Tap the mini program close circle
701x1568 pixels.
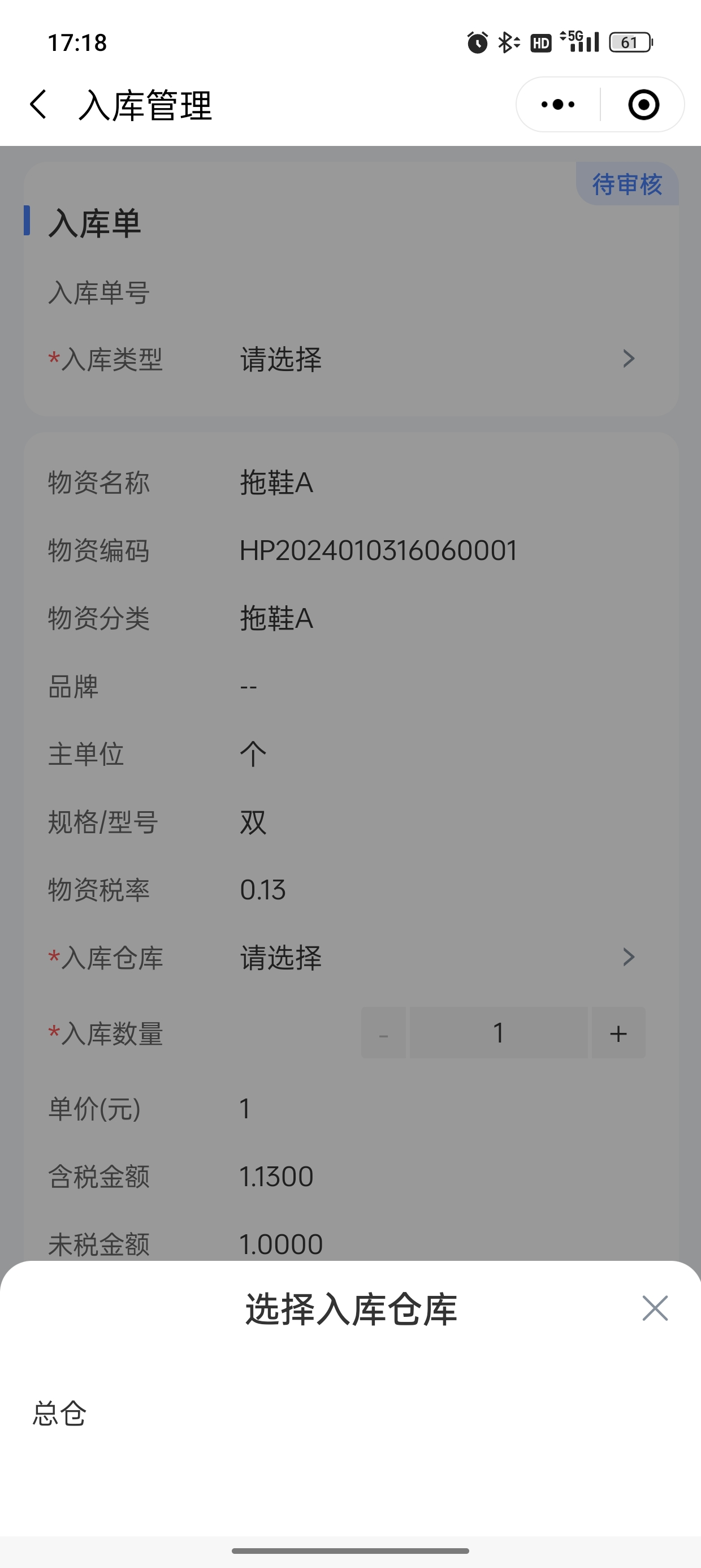[643, 105]
